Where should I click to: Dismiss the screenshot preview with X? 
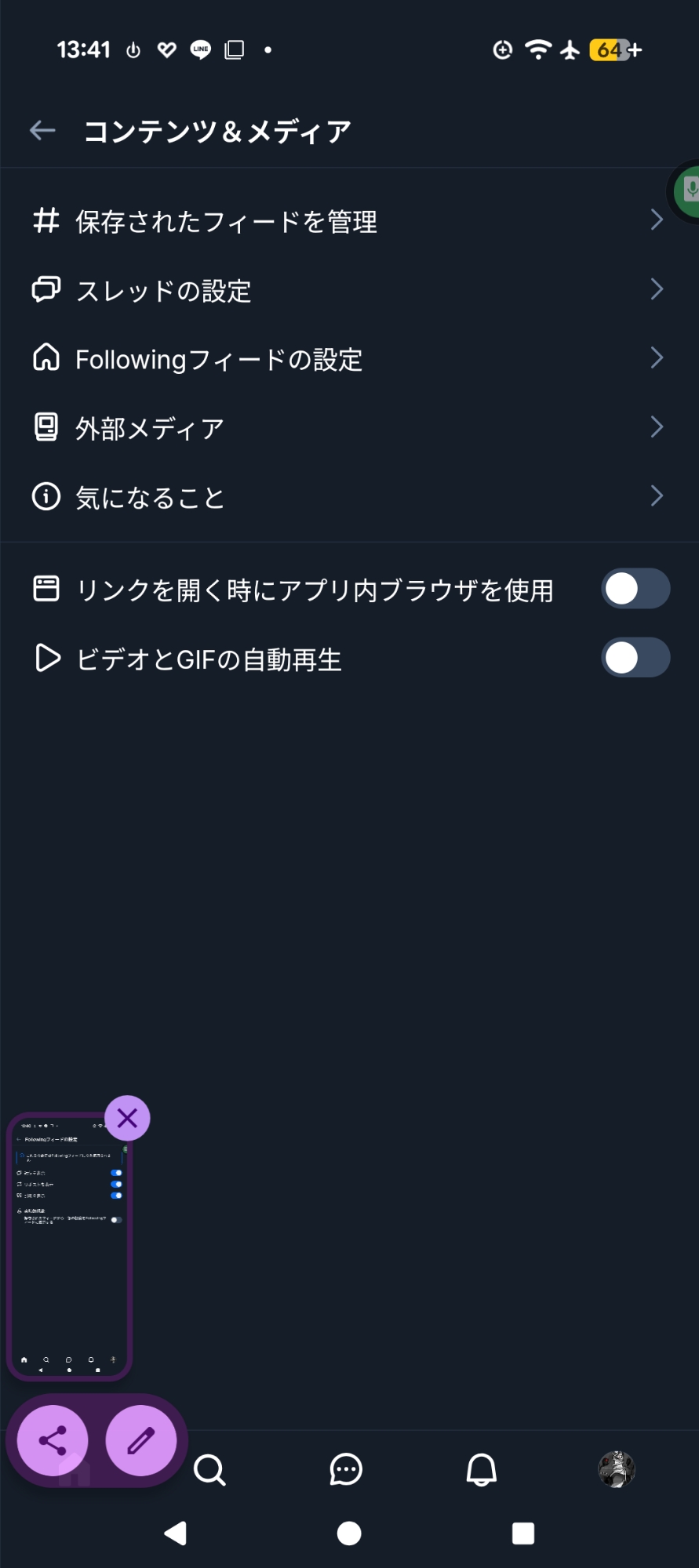tap(127, 1118)
